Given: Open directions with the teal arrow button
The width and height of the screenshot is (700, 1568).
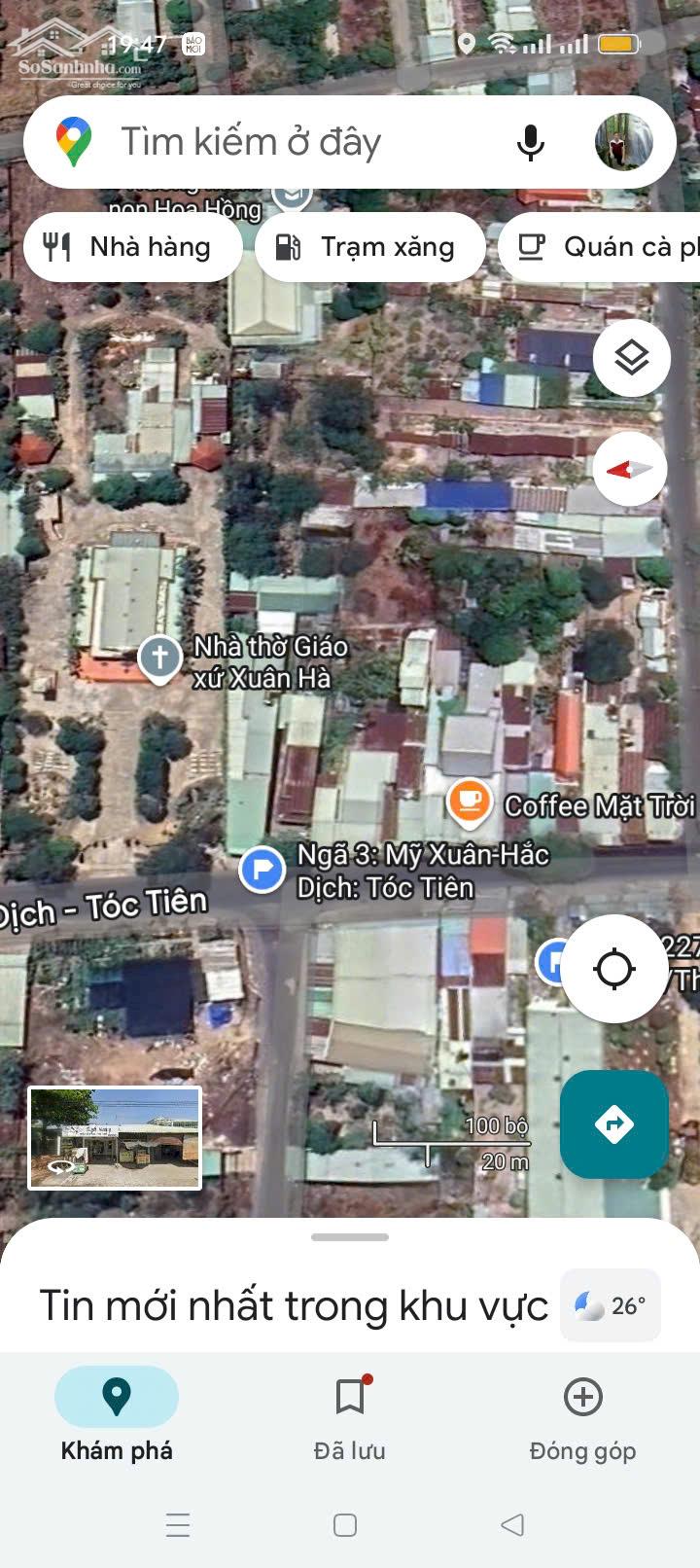Looking at the screenshot, I should 613,1124.
